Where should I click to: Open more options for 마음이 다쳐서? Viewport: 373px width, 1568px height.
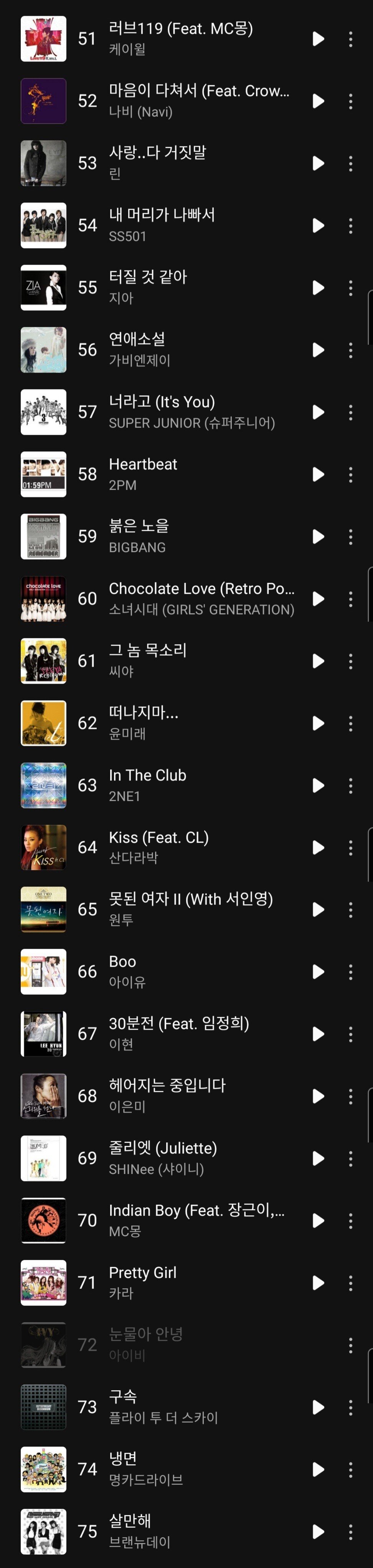(350, 101)
